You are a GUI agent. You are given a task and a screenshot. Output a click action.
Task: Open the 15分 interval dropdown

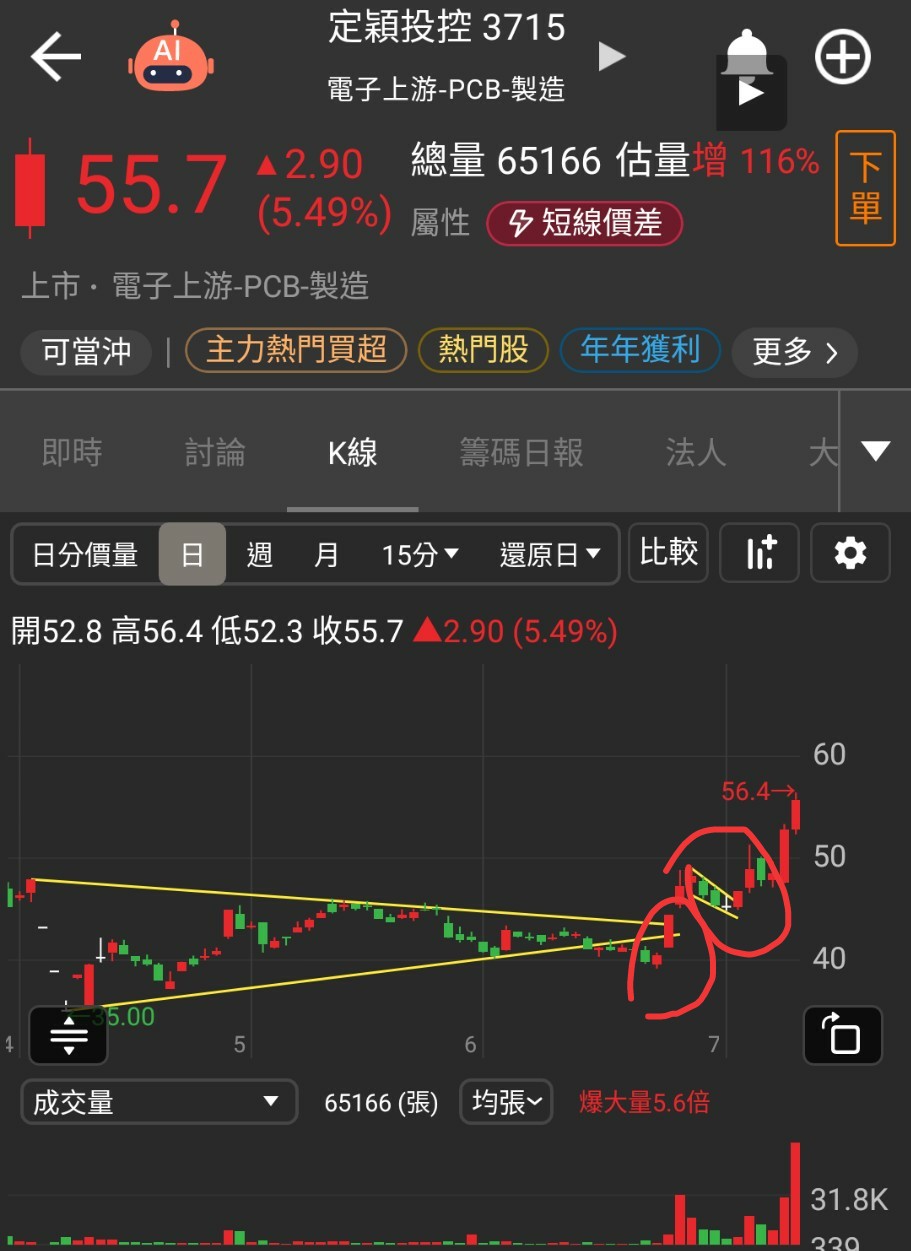[420, 554]
